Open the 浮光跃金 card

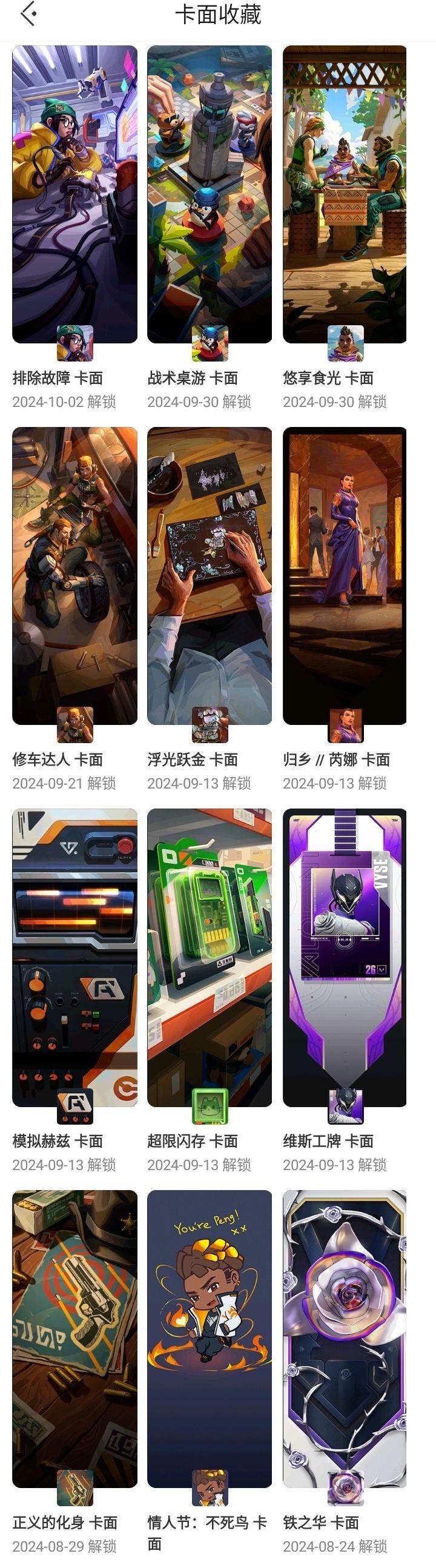point(210,576)
